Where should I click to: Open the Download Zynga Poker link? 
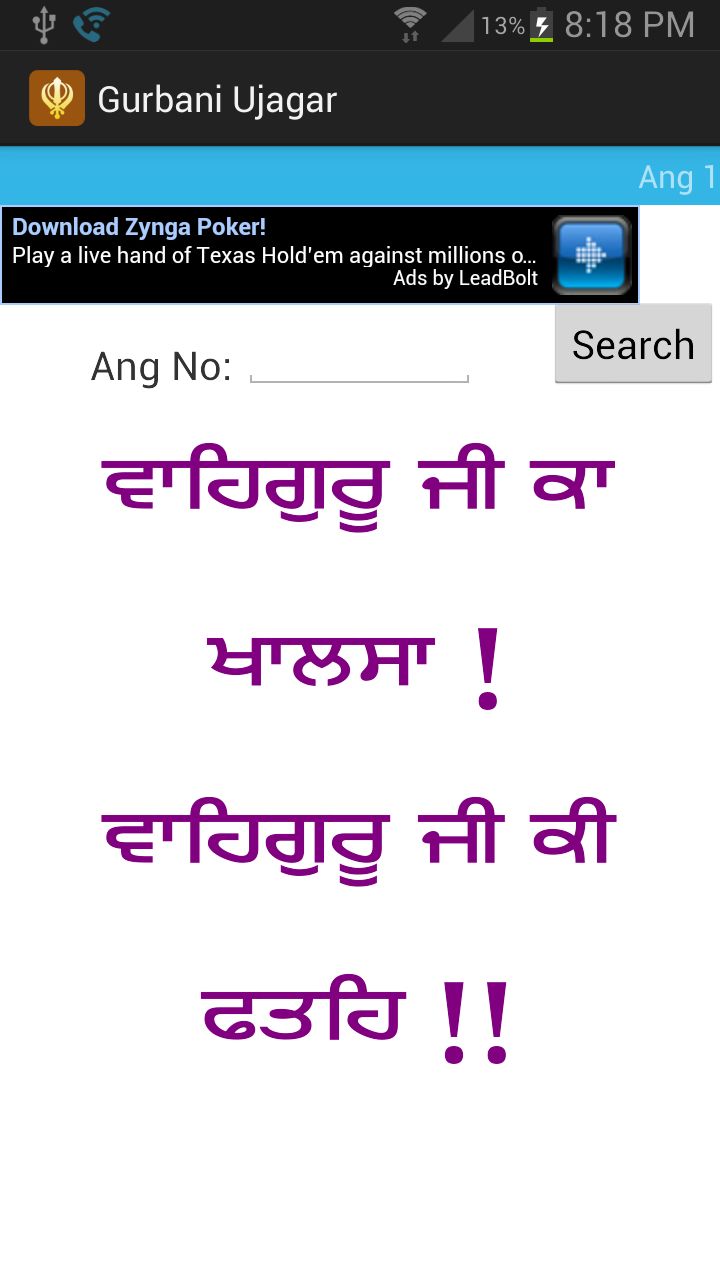click(139, 226)
